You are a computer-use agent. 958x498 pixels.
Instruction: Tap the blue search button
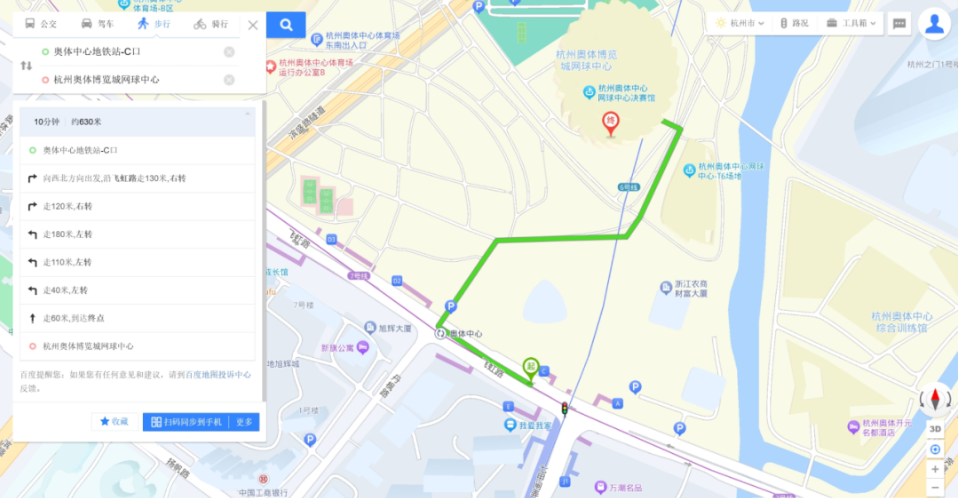point(286,25)
